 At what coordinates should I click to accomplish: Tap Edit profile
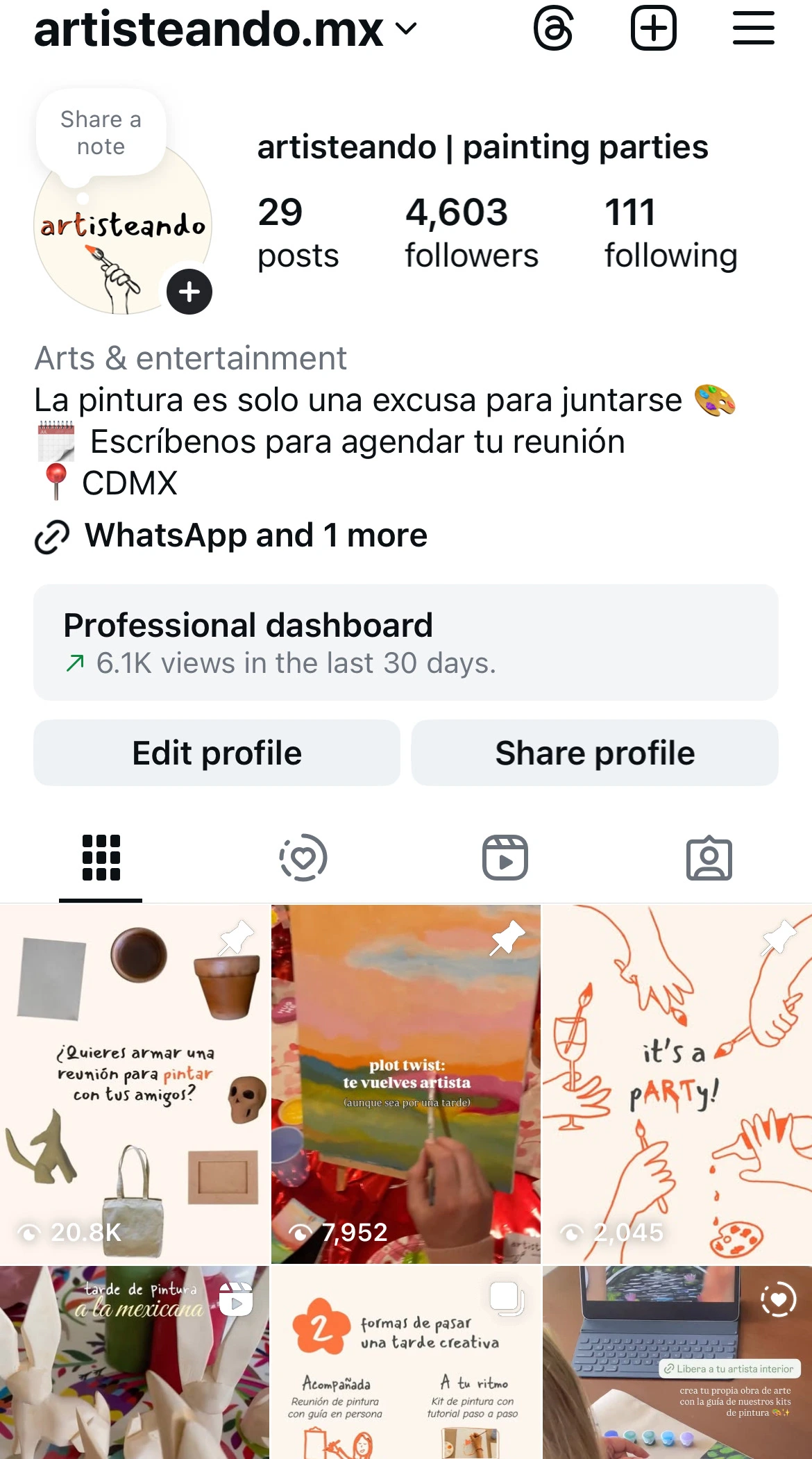point(217,753)
